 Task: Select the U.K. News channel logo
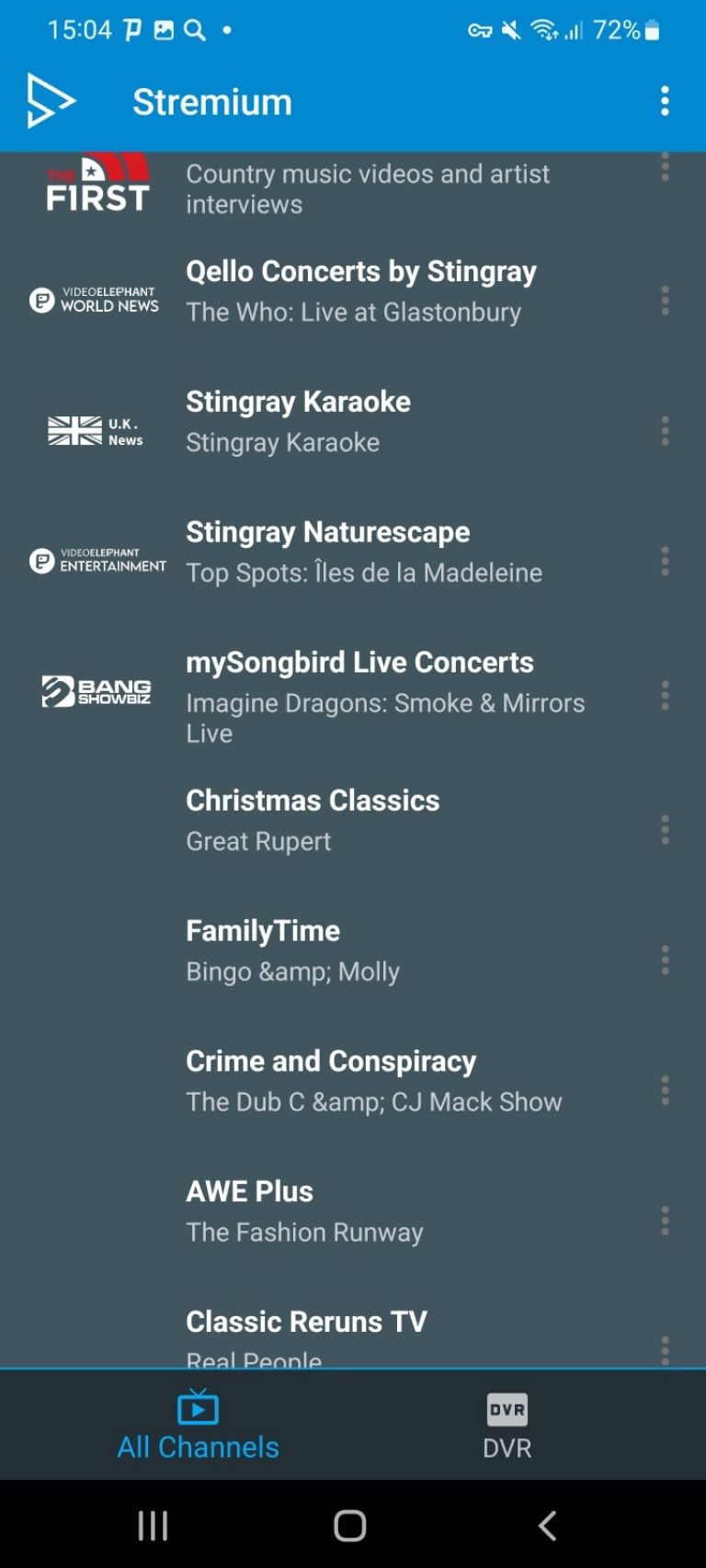[x=96, y=430]
